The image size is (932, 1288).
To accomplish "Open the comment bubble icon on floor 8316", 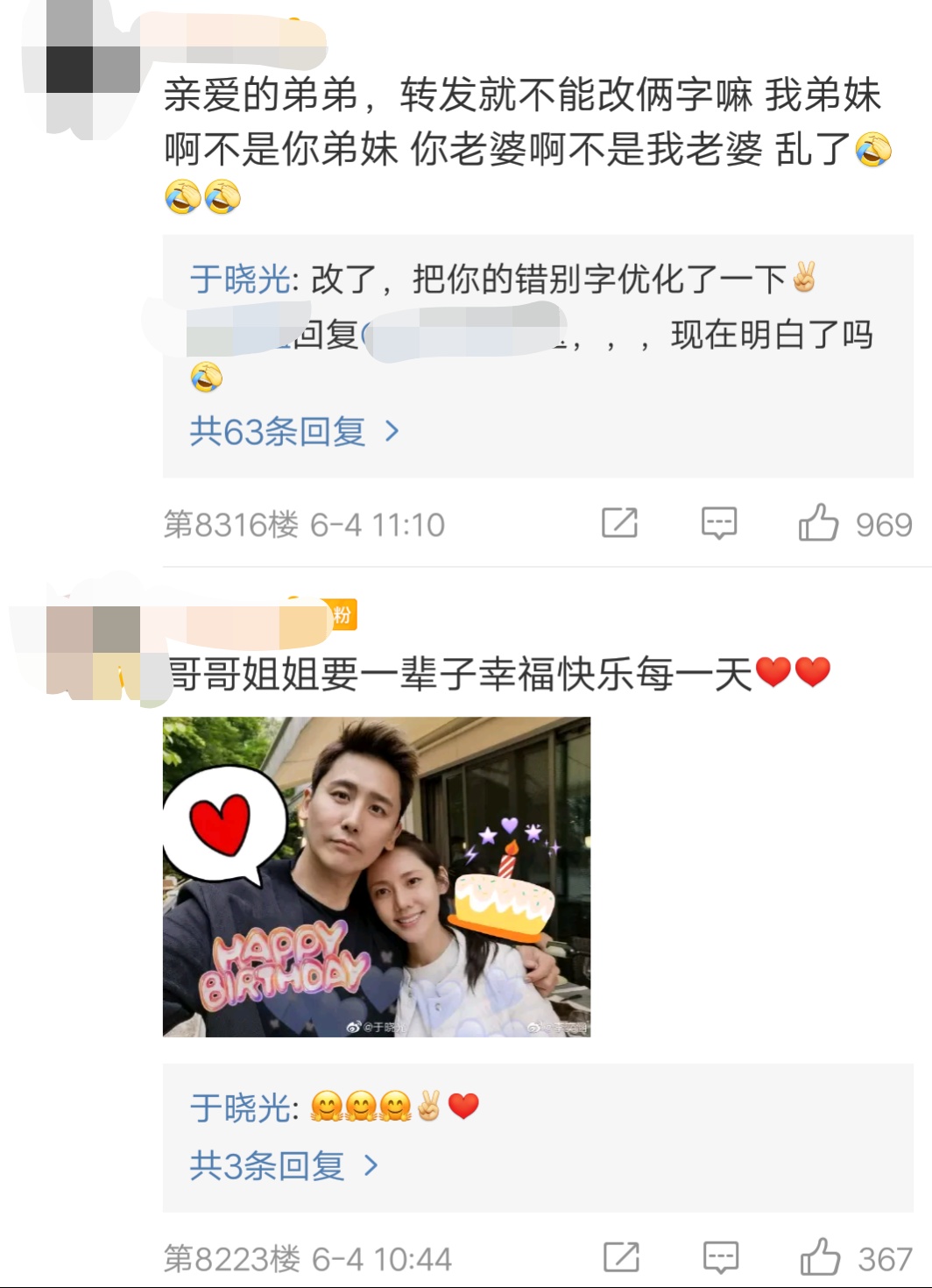I will click(720, 523).
